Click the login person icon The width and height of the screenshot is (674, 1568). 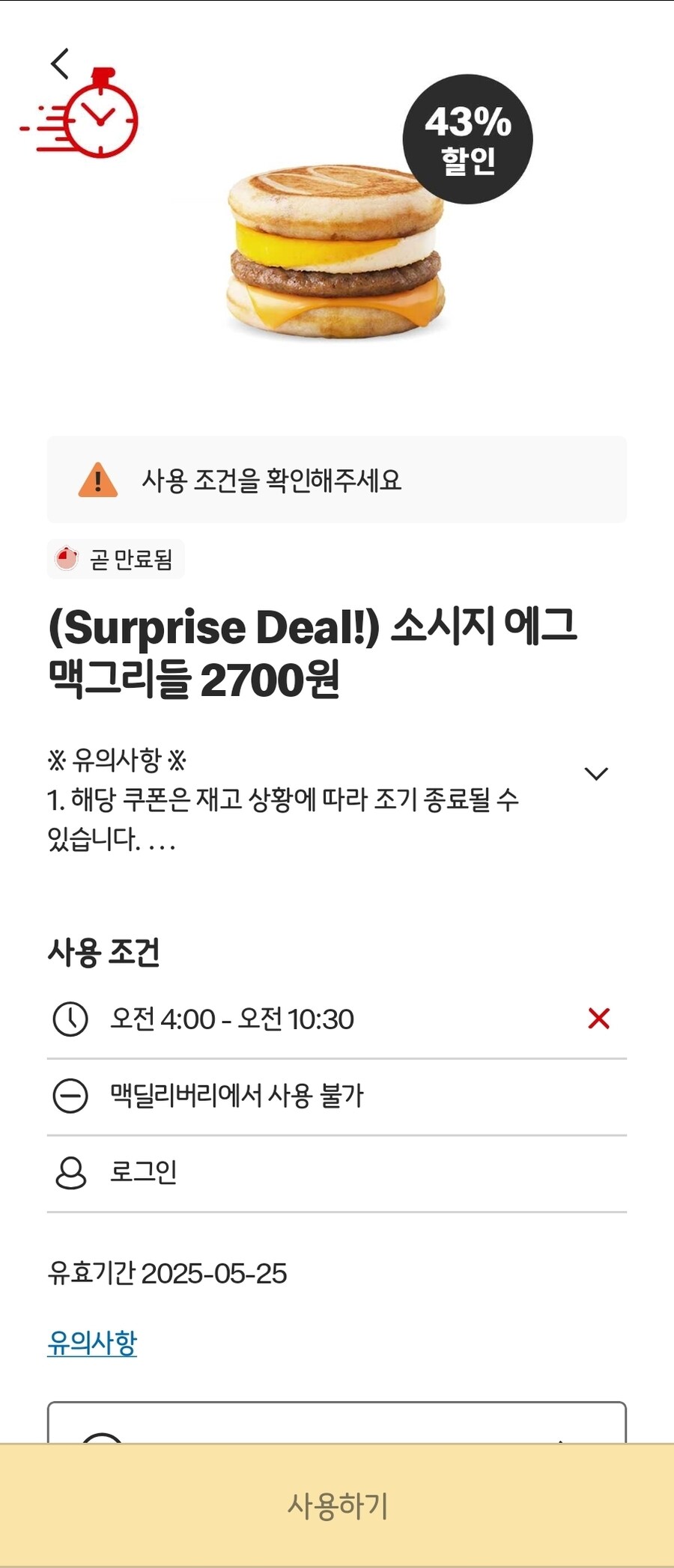[71, 1172]
